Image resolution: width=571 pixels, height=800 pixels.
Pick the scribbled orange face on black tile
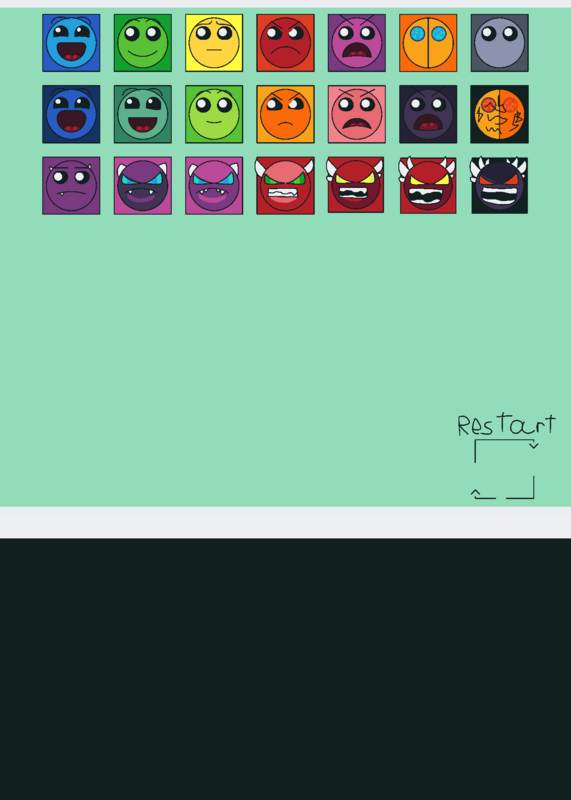(500, 114)
